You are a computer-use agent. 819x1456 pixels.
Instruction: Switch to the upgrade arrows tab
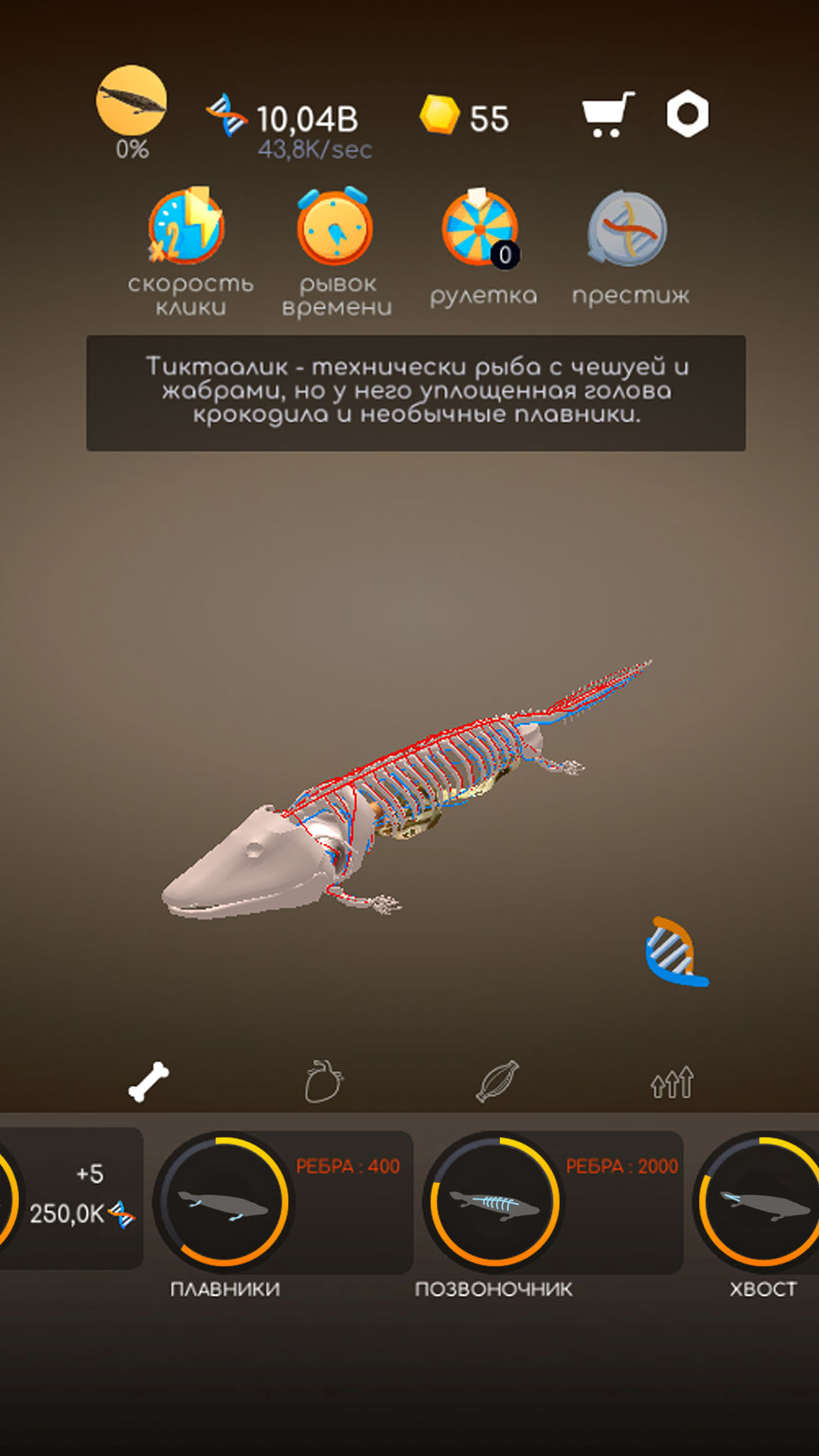(672, 1082)
